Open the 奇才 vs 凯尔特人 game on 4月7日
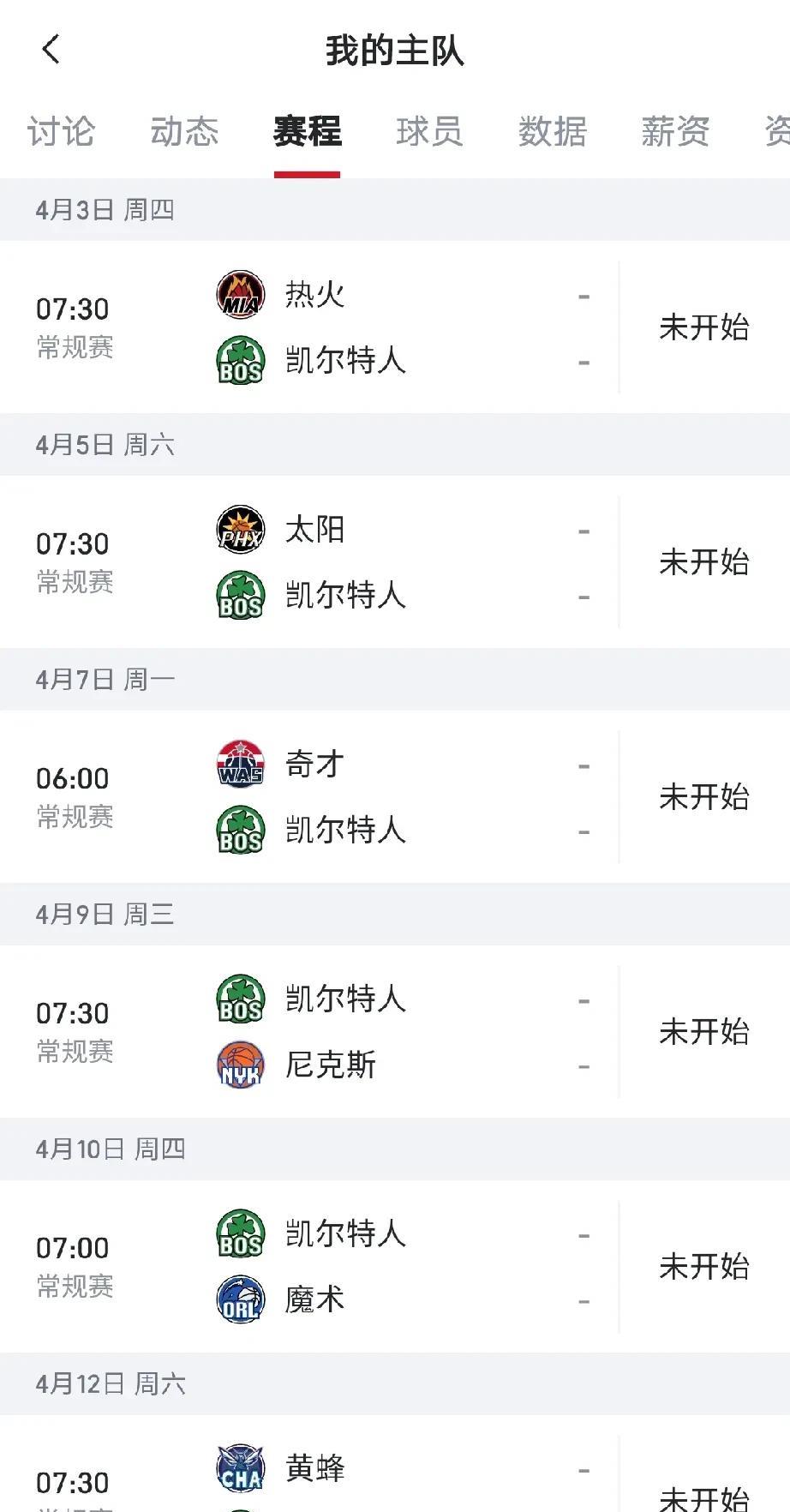The width and height of the screenshot is (790, 1512). pos(395,797)
